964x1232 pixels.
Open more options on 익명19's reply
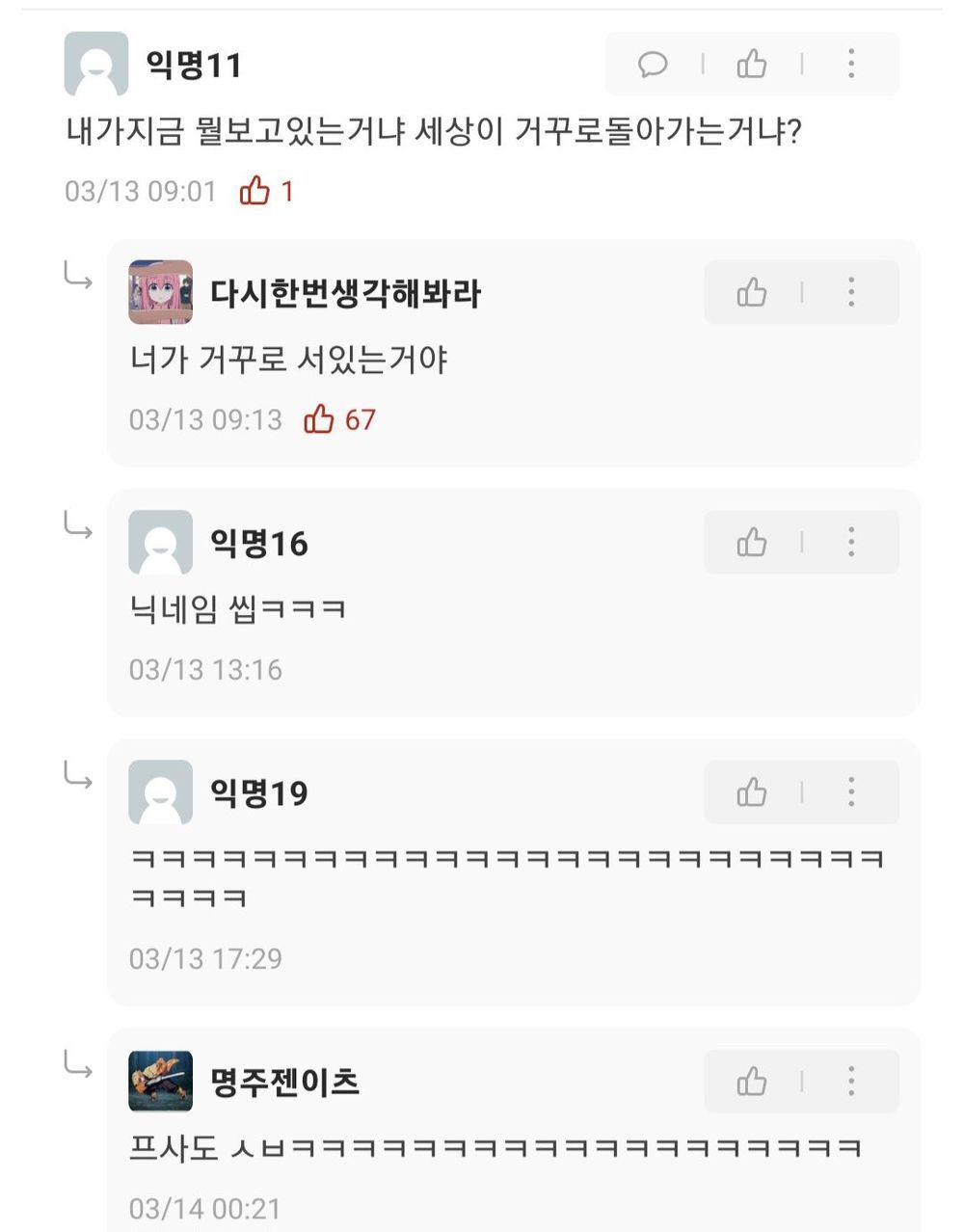(x=851, y=792)
